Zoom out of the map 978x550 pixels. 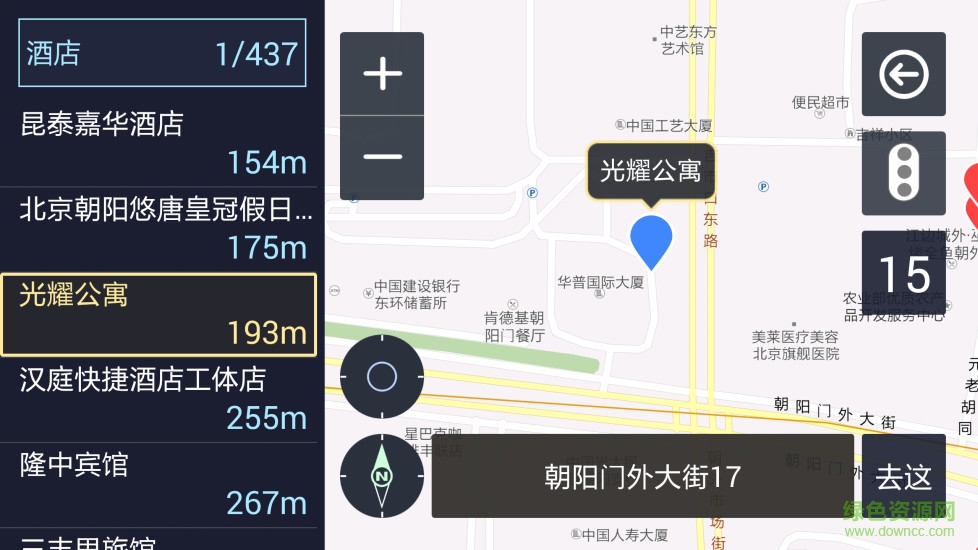coord(382,157)
